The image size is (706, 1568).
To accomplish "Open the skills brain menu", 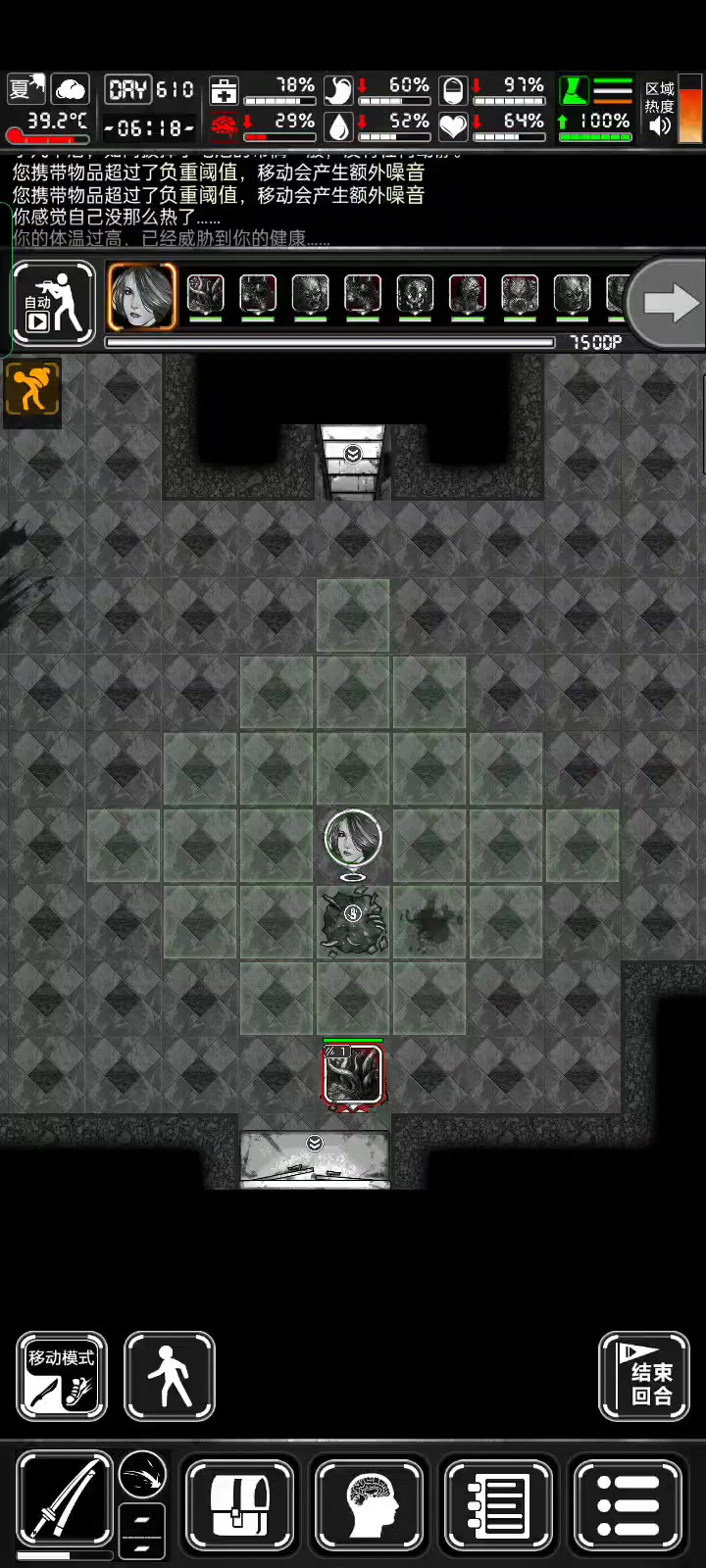I will tap(370, 1504).
